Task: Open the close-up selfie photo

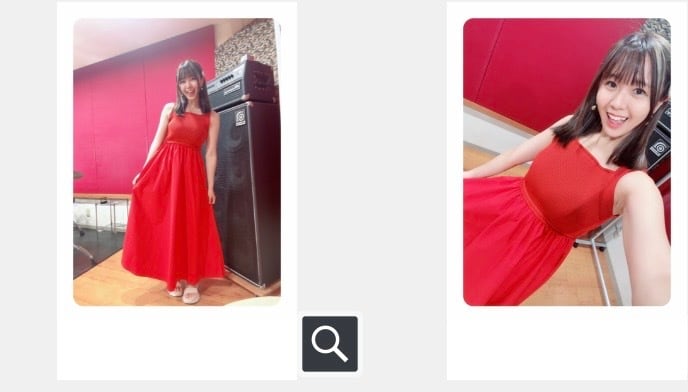Action: click(x=567, y=162)
